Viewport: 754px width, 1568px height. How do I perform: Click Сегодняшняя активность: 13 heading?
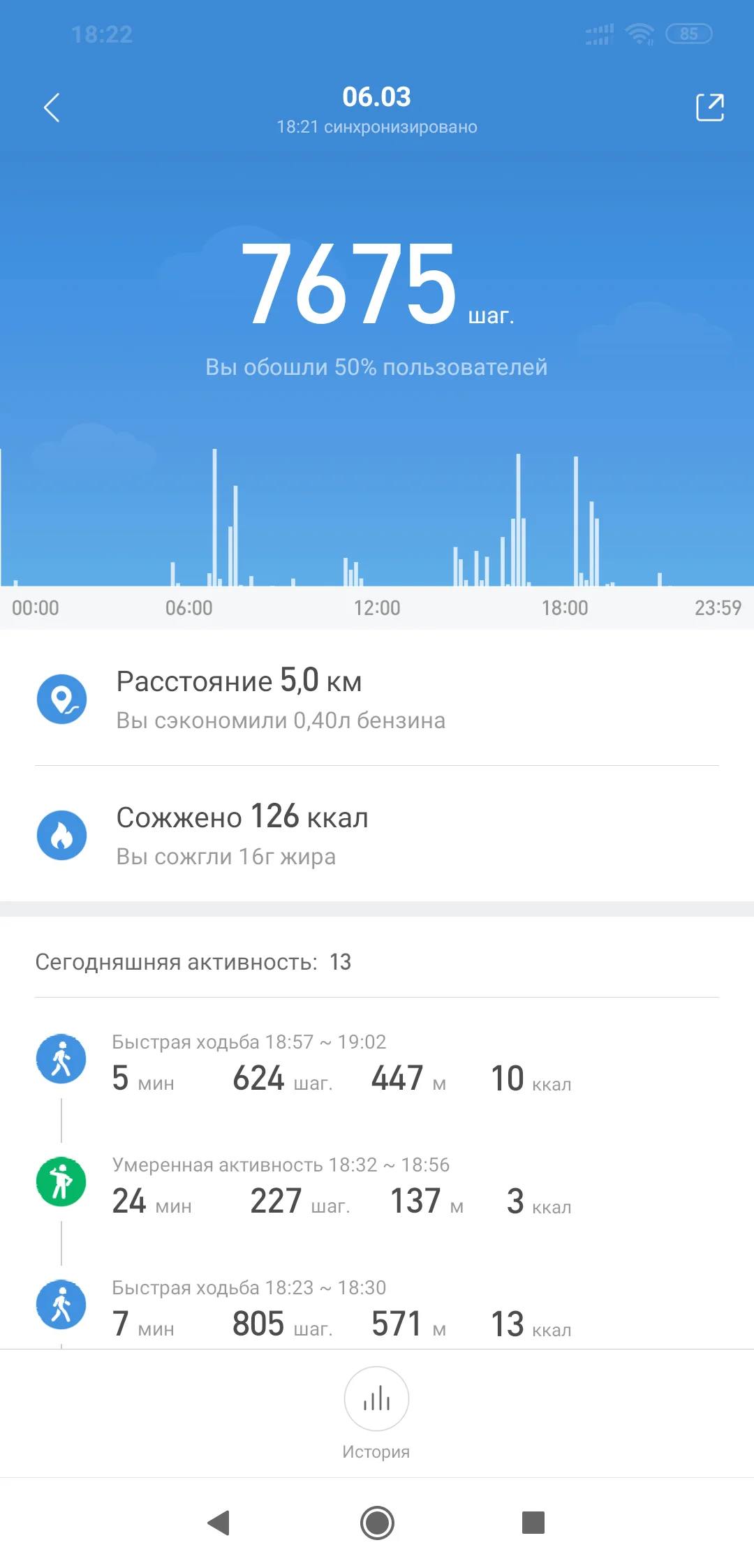point(194,962)
